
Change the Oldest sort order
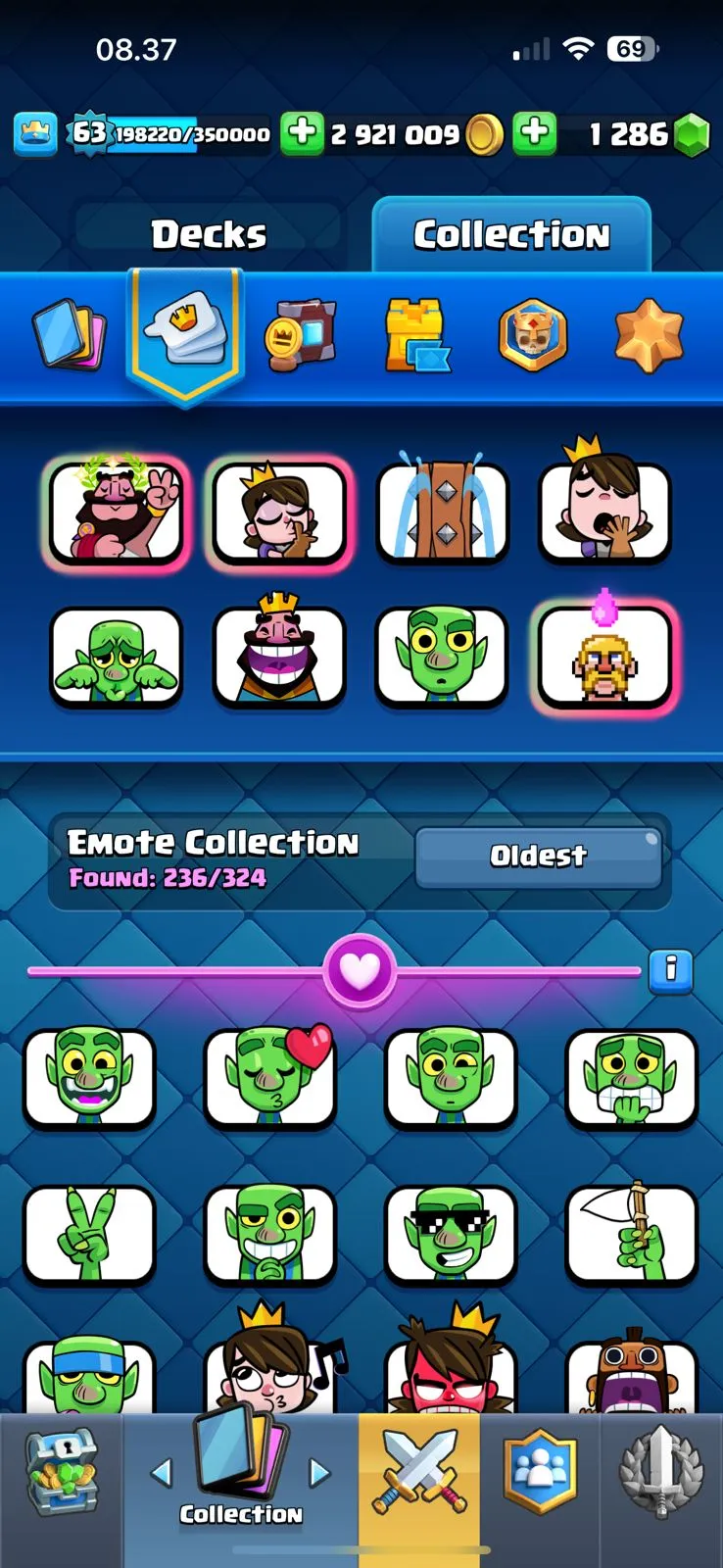click(538, 856)
